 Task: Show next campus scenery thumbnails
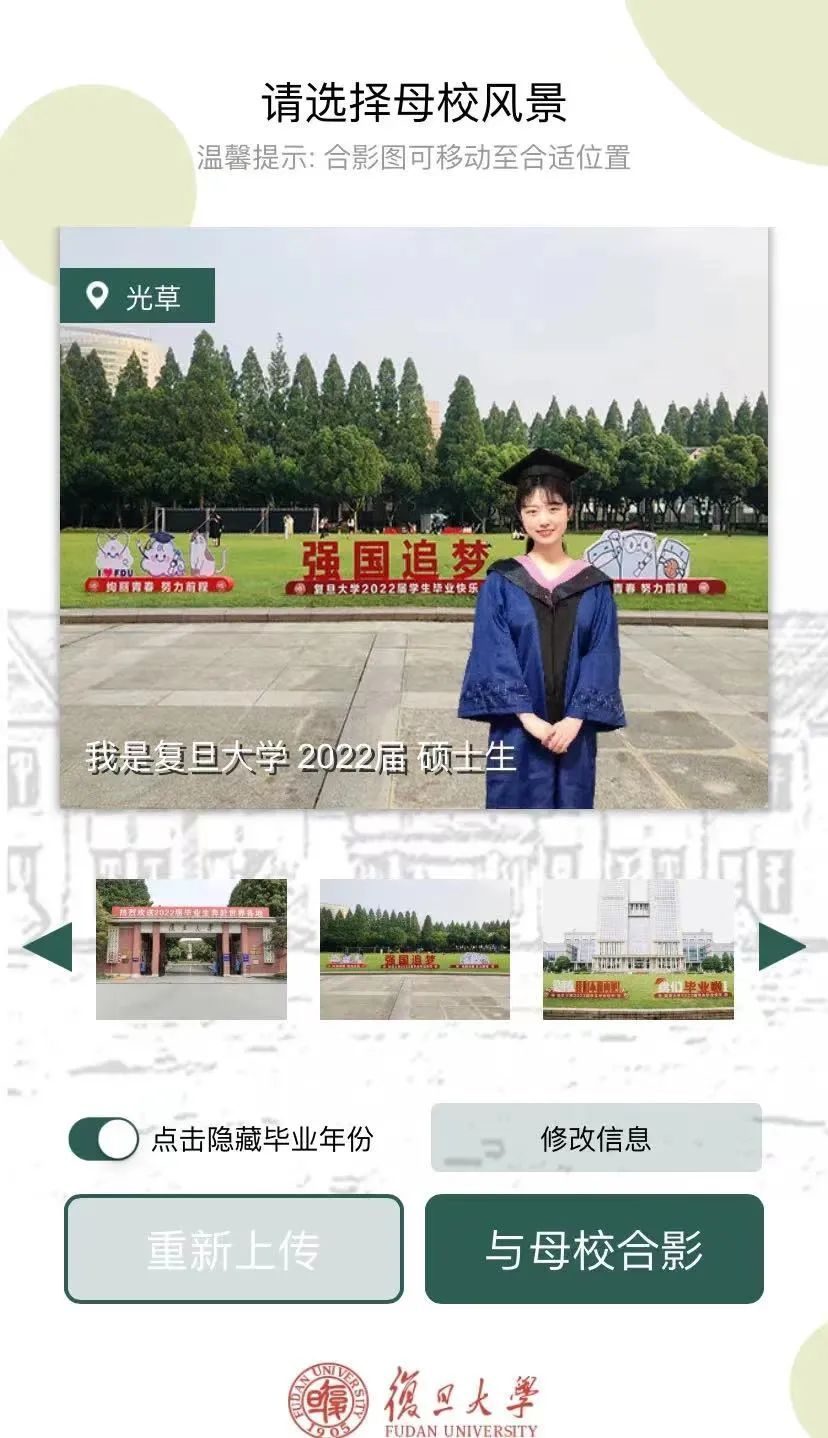pos(781,947)
